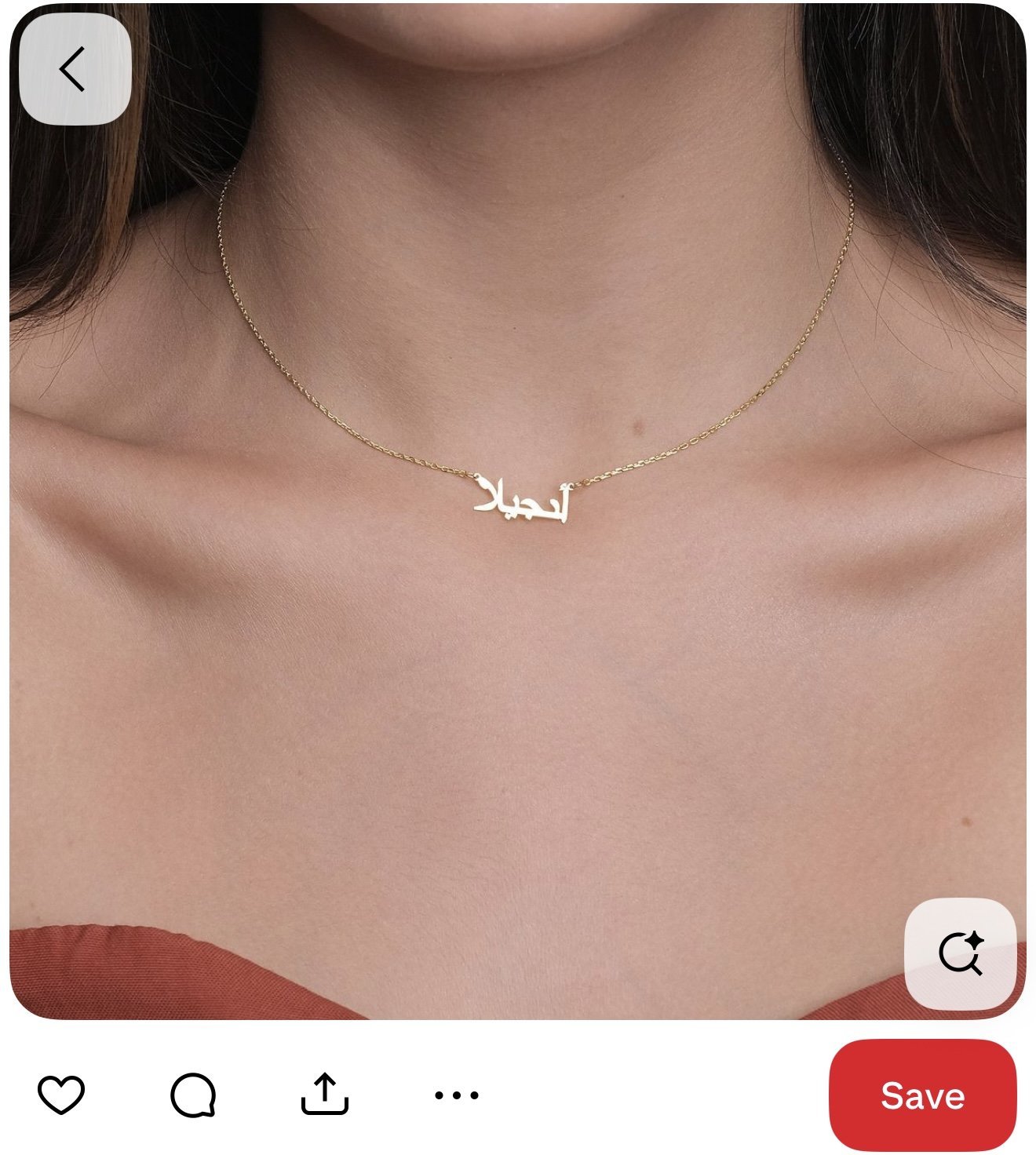The image size is (1036, 1155).
Task: Save this pin to a board
Action: click(921, 1095)
